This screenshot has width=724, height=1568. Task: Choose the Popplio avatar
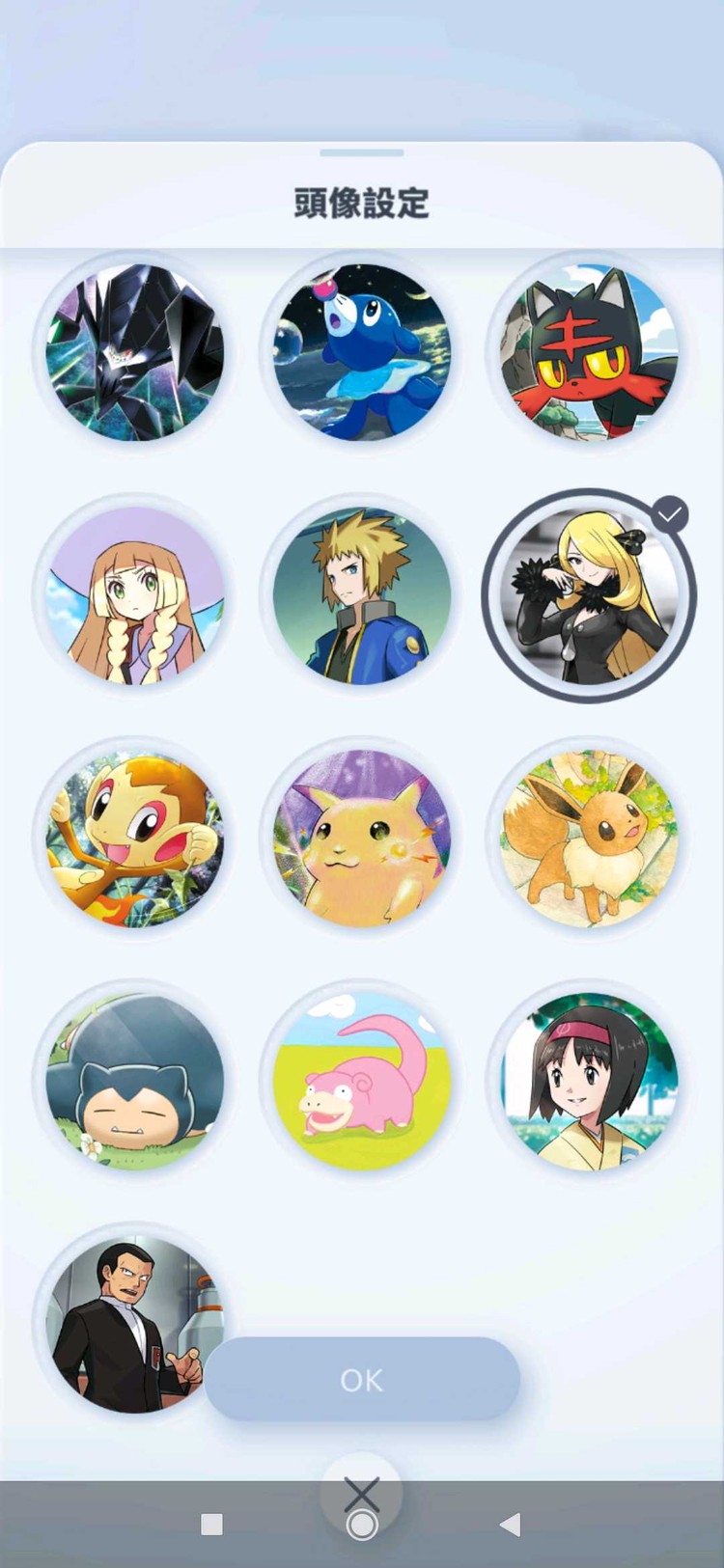[x=362, y=352]
